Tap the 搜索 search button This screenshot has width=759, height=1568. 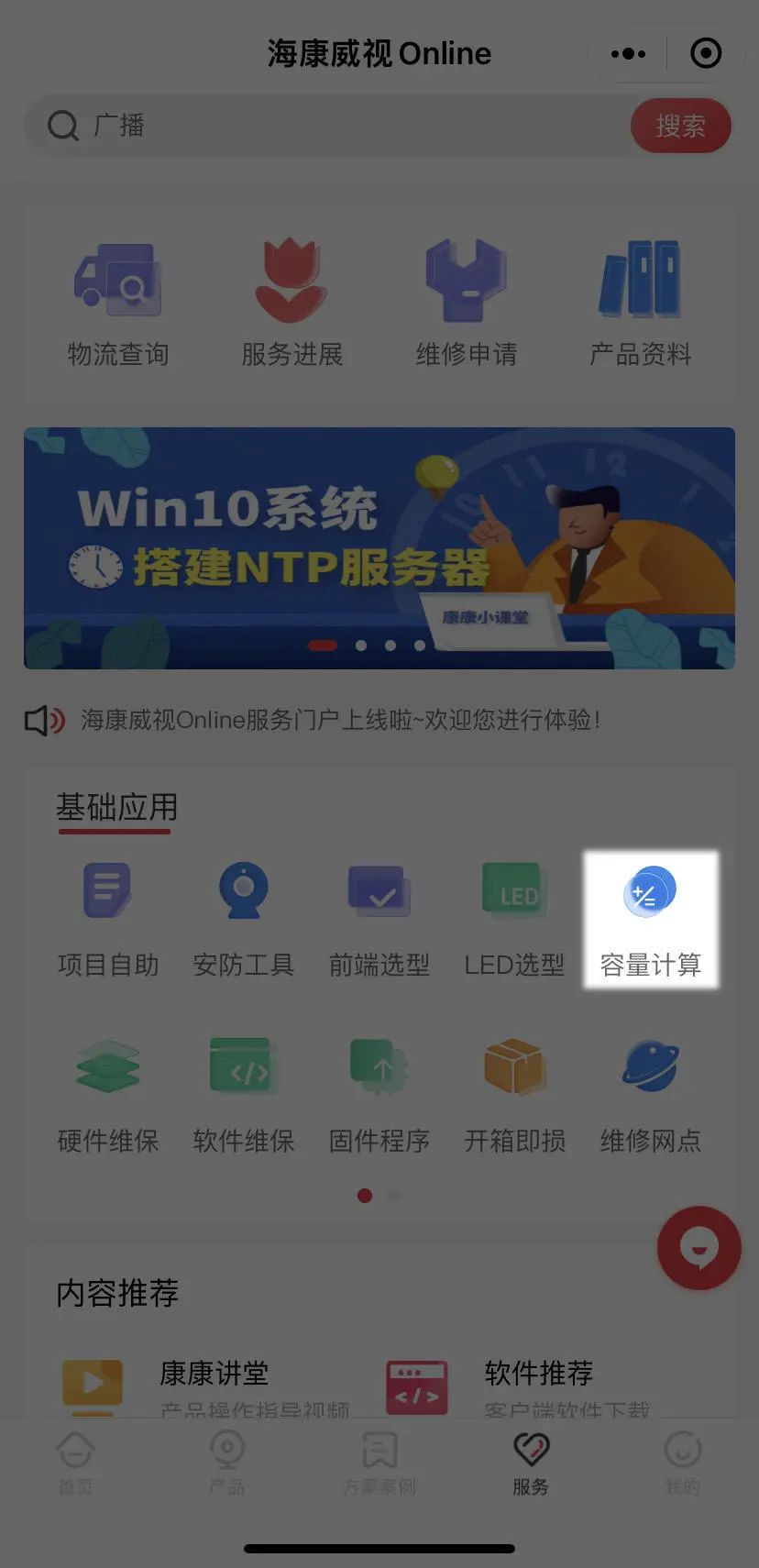click(680, 126)
